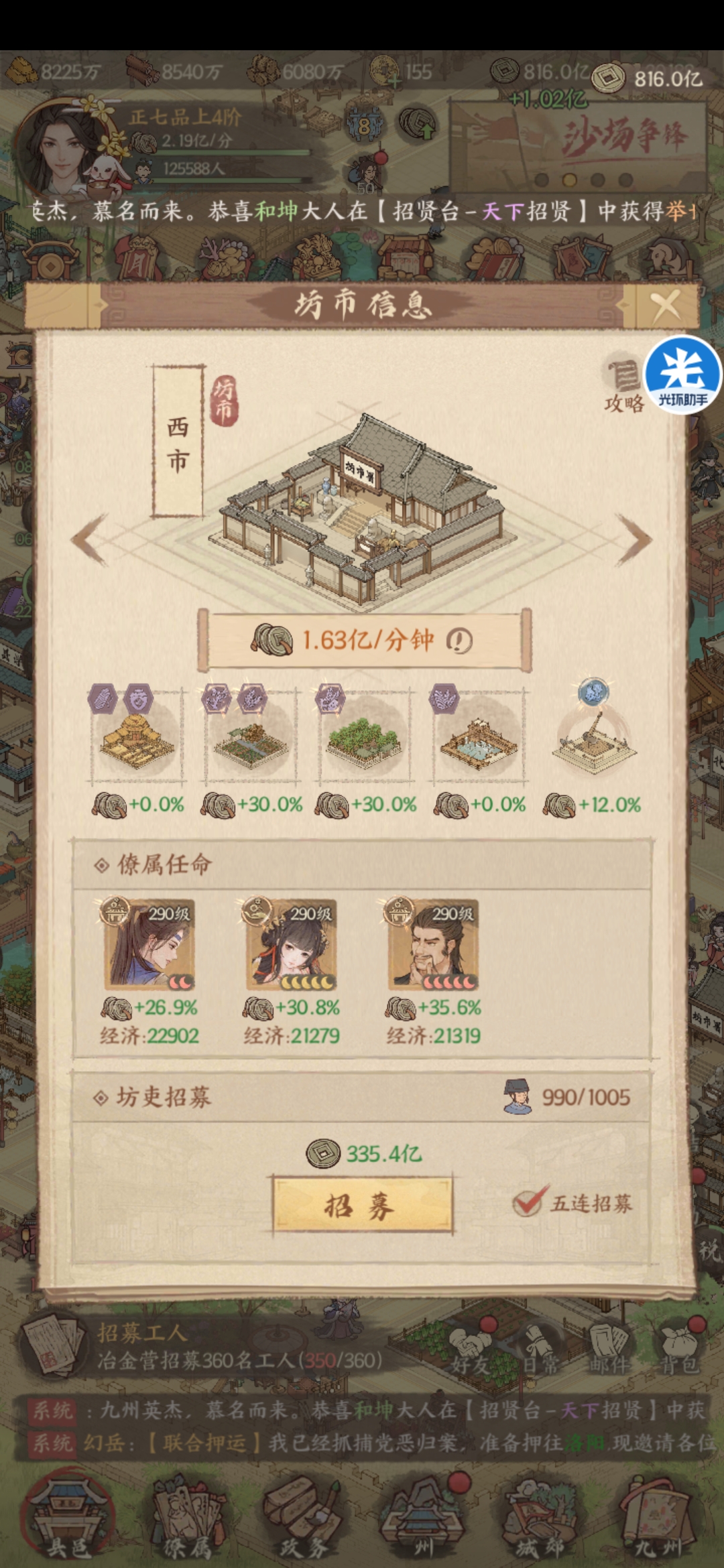
Task: Go to the next market with right arrow
Action: (633, 539)
